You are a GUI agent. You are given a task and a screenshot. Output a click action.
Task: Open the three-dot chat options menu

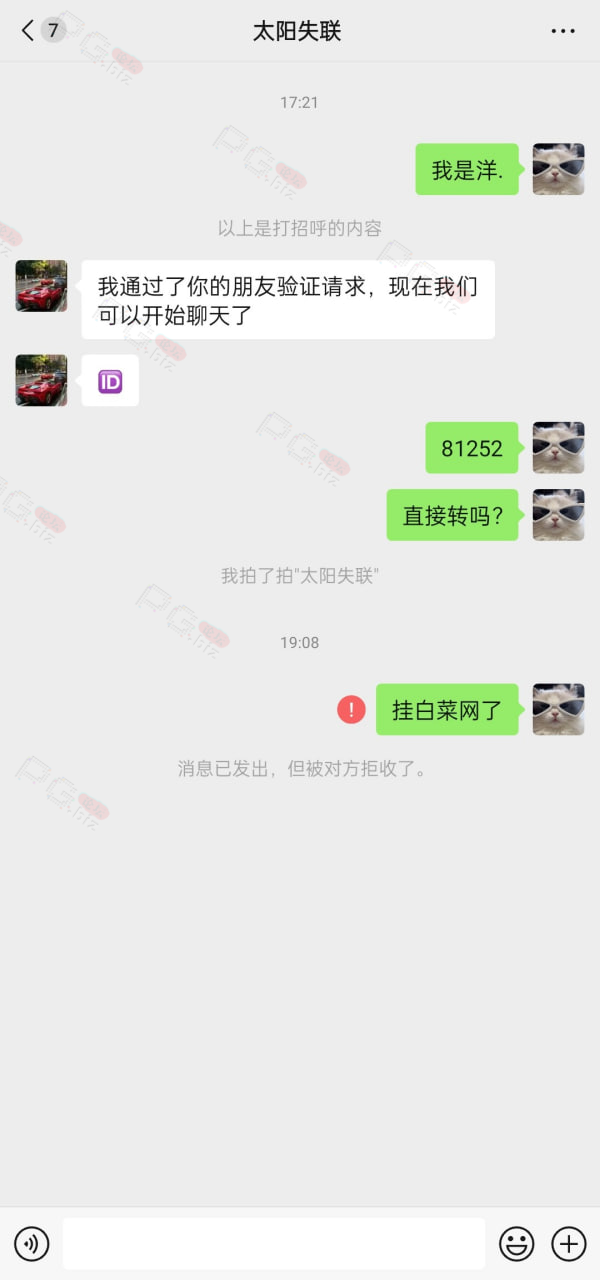click(x=563, y=31)
